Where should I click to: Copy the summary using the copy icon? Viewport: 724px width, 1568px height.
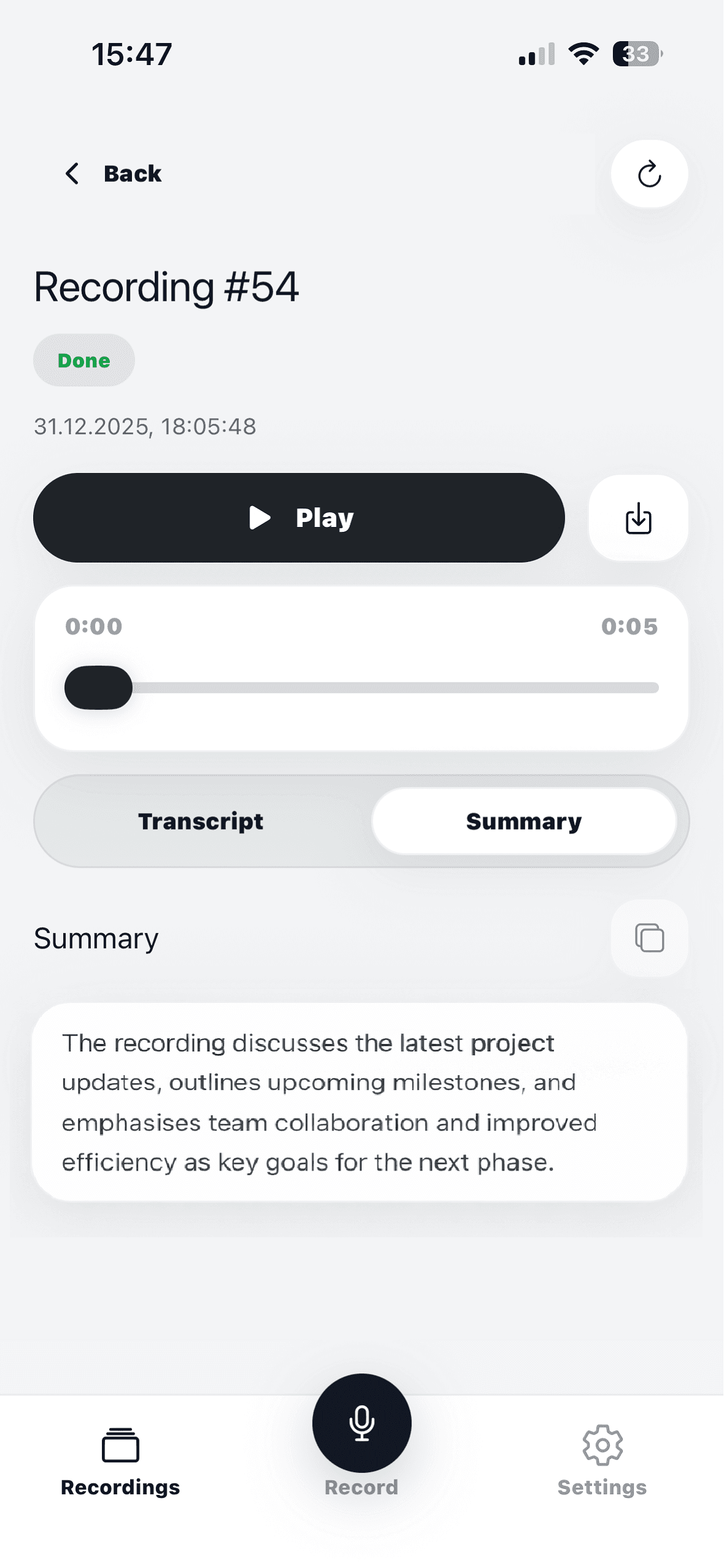point(648,938)
